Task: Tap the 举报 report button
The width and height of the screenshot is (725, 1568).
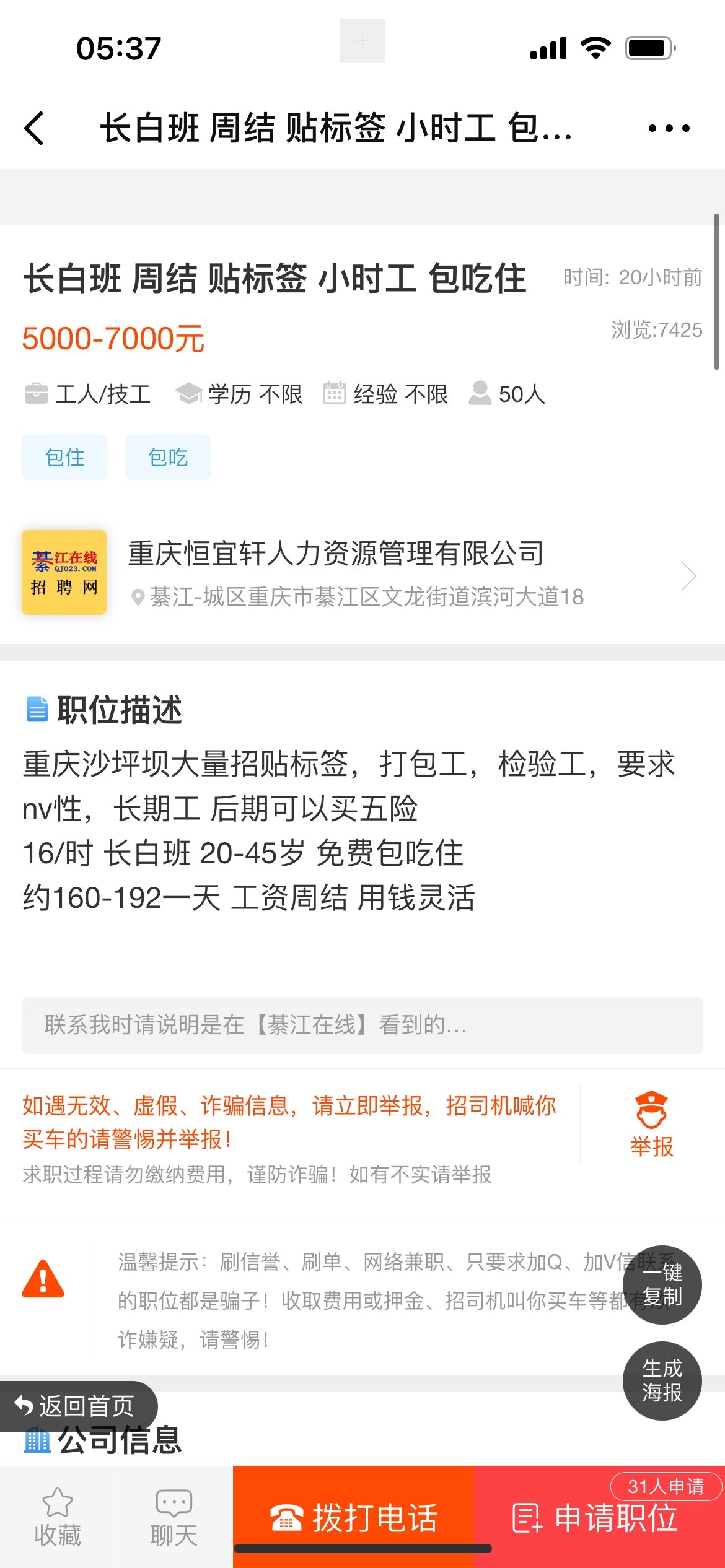Action: tap(651, 1125)
